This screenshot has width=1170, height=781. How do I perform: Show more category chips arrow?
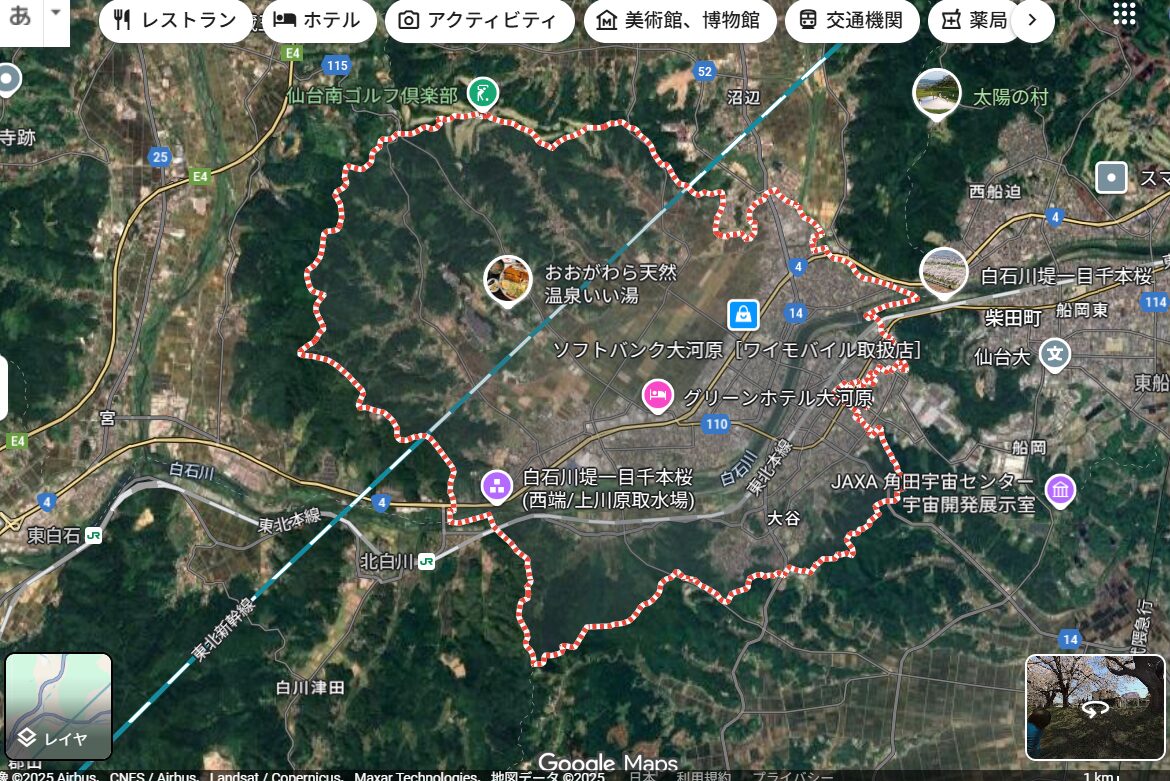coord(1033,20)
